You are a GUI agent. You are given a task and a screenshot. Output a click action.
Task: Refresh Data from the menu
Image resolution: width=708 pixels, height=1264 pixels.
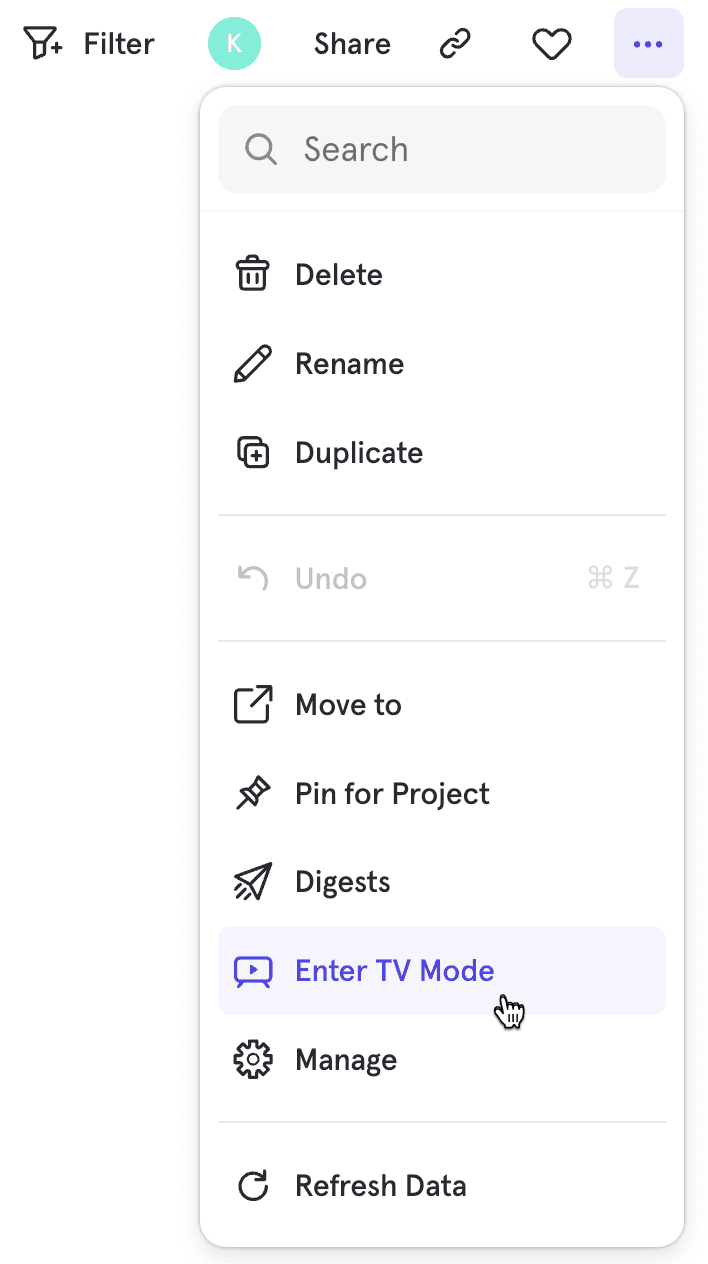tap(380, 1186)
